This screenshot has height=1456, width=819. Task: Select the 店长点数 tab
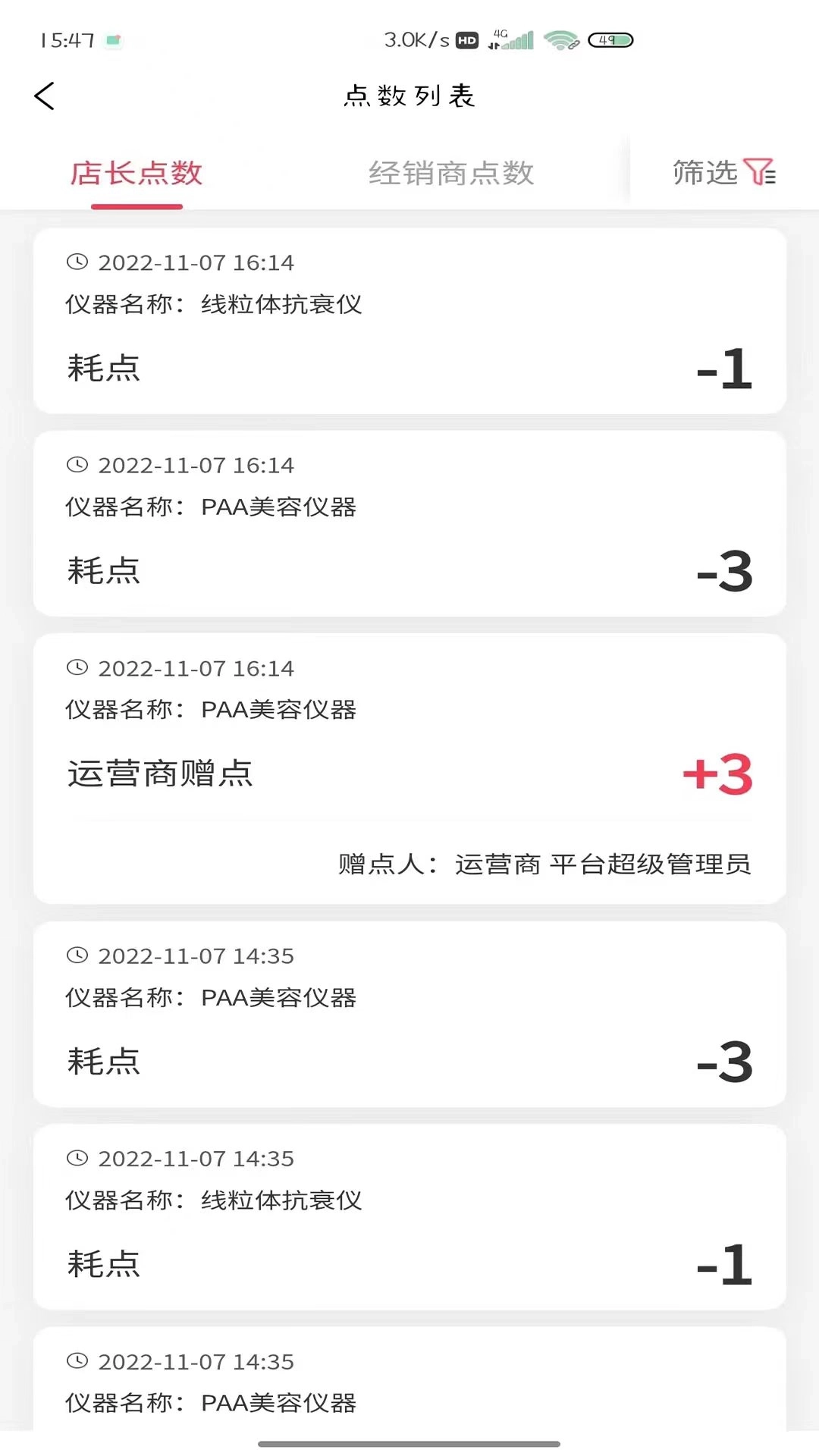click(x=136, y=173)
